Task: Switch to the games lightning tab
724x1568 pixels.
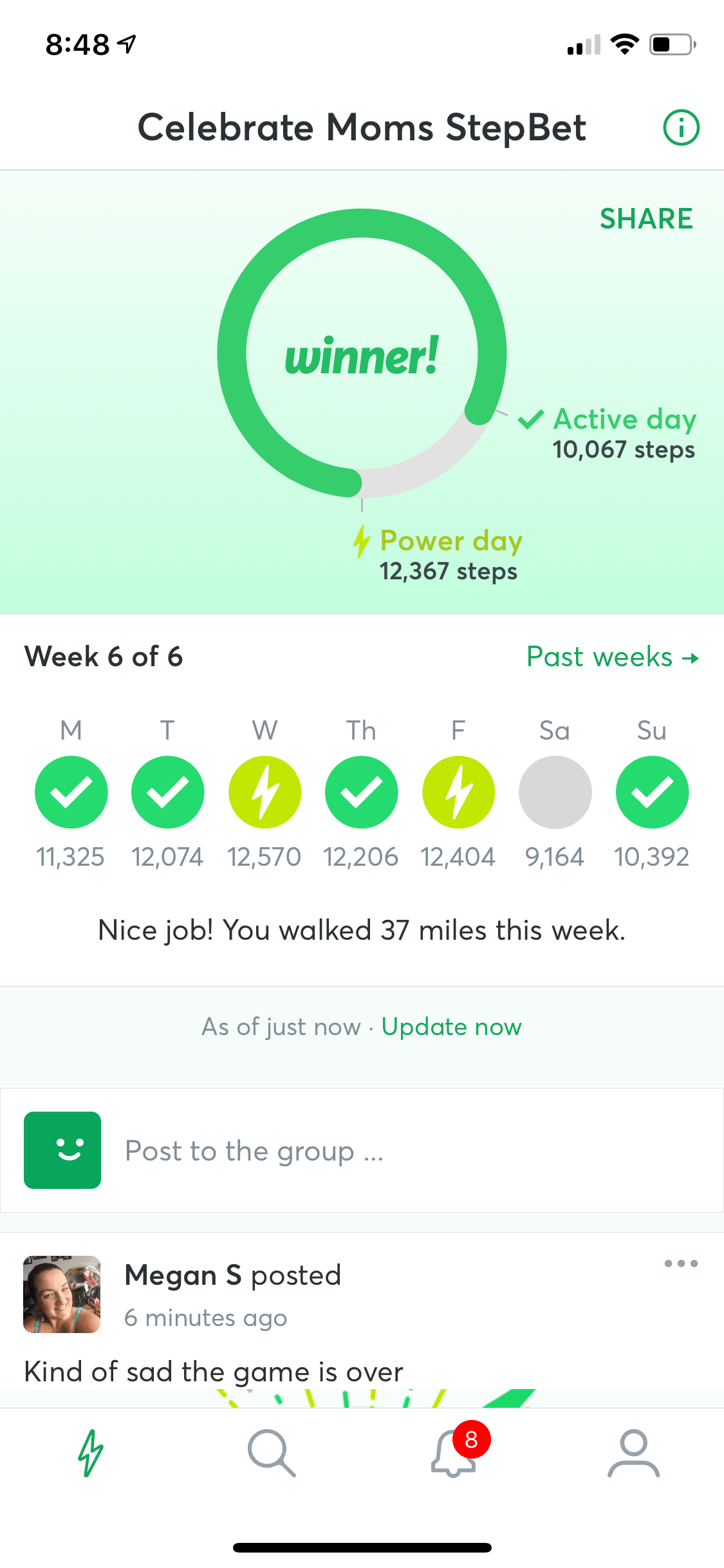Action: (91, 1453)
